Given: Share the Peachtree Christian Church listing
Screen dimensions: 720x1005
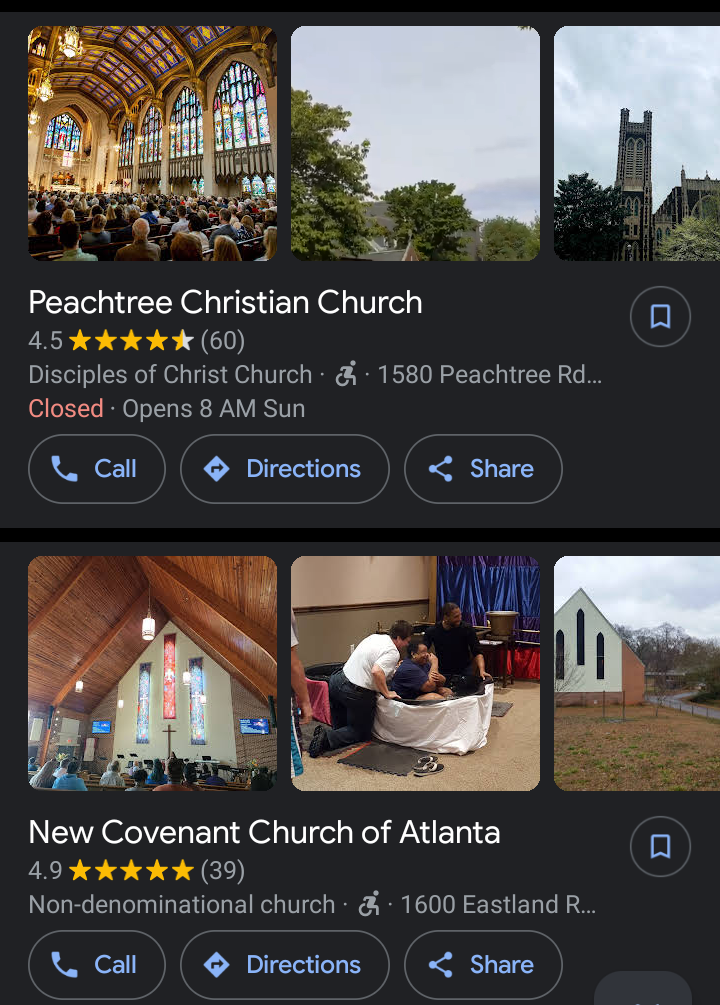Looking at the screenshot, I should click(483, 469).
